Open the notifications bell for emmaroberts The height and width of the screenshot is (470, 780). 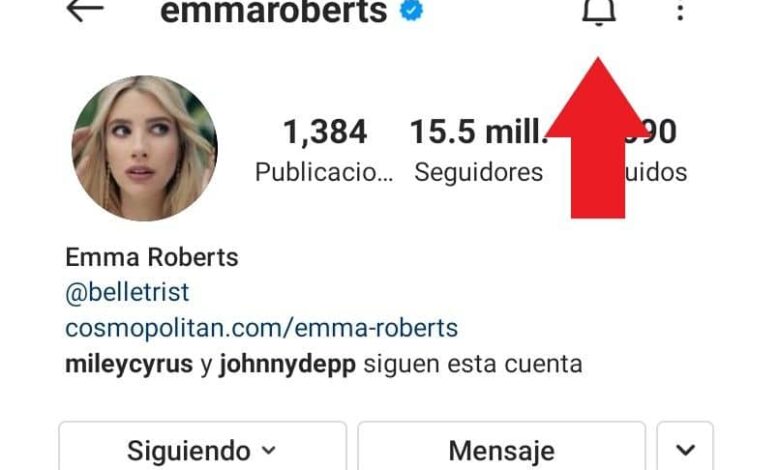598,12
